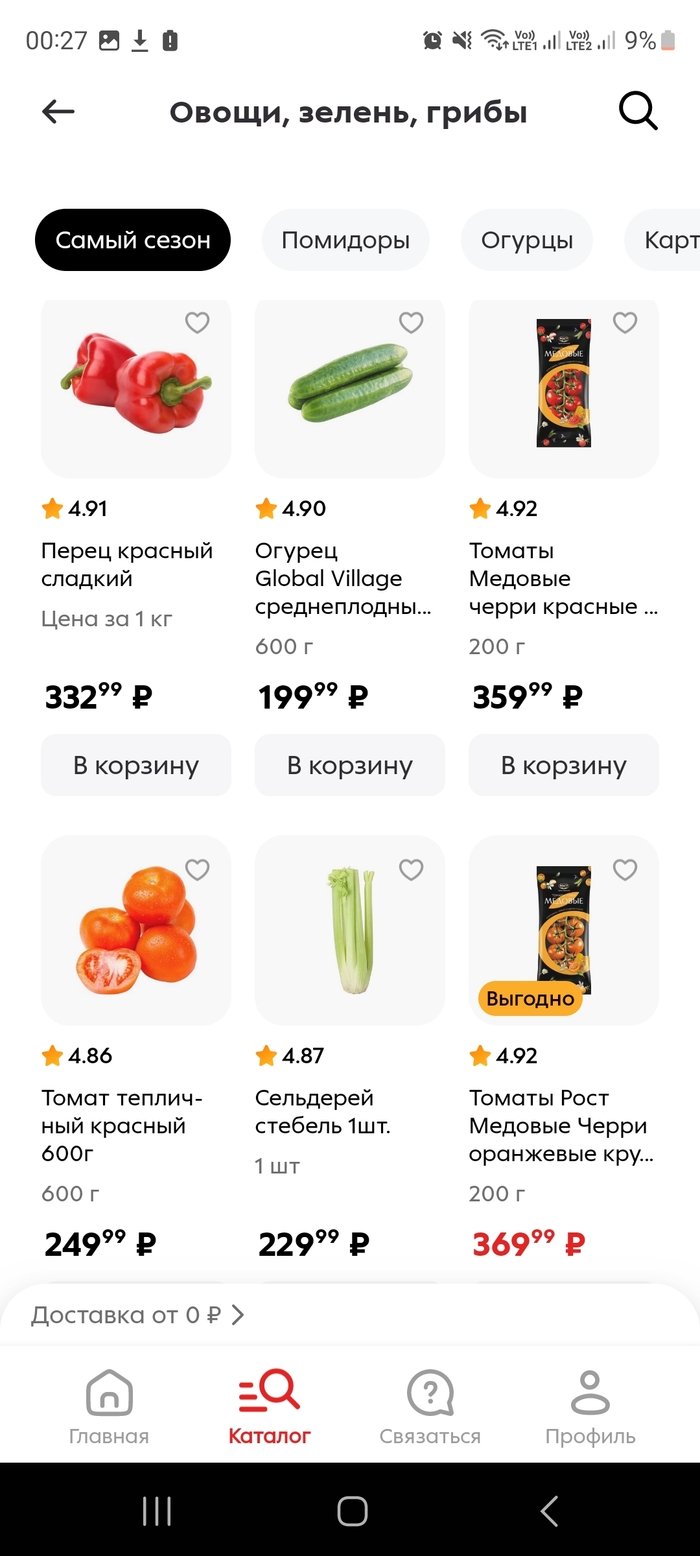Expand Доставка от 0 ₽ details
Viewport: 700px width, 1556px height.
coord(138,1315)
